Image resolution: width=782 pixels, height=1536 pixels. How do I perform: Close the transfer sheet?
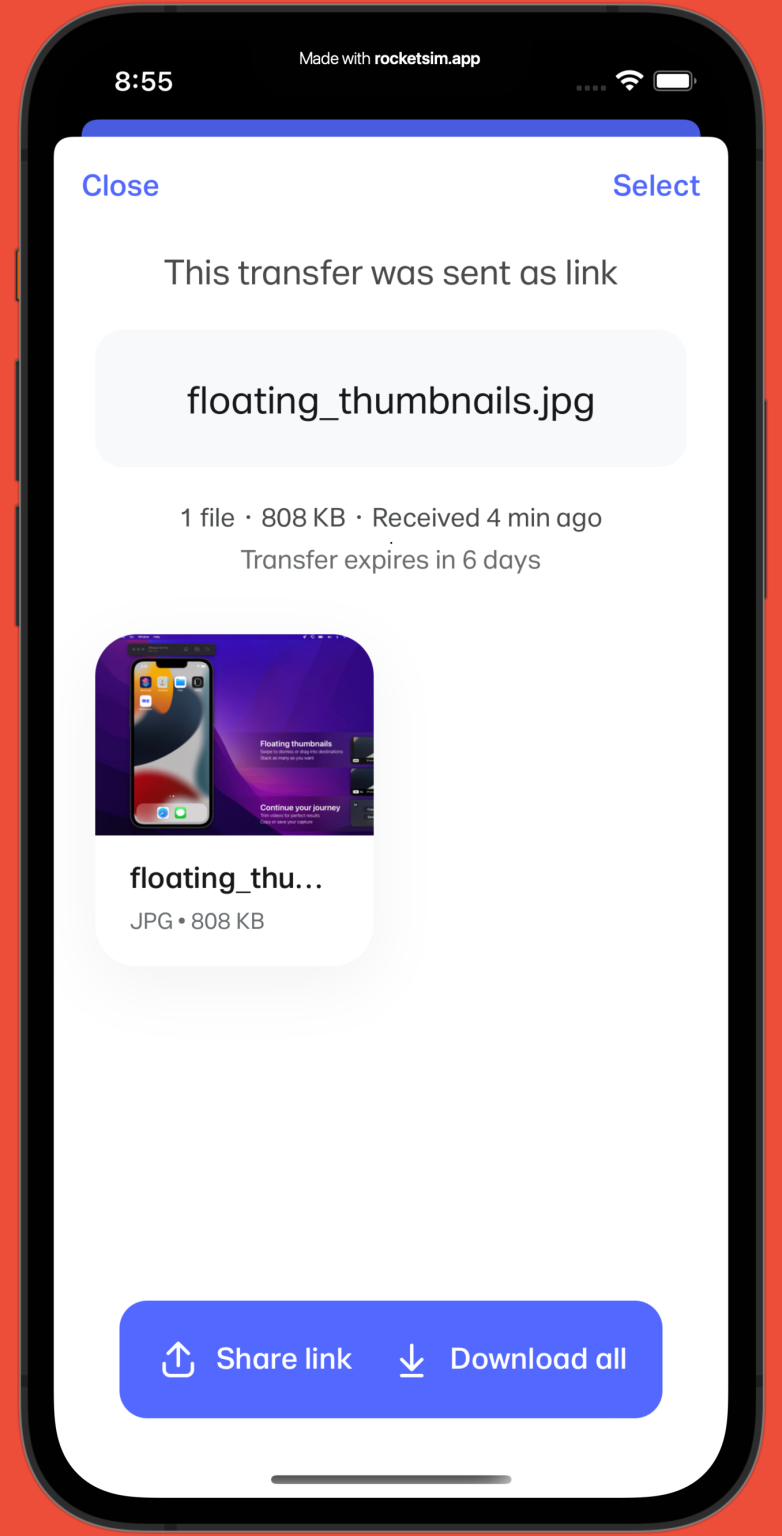(x=120, y=186)
